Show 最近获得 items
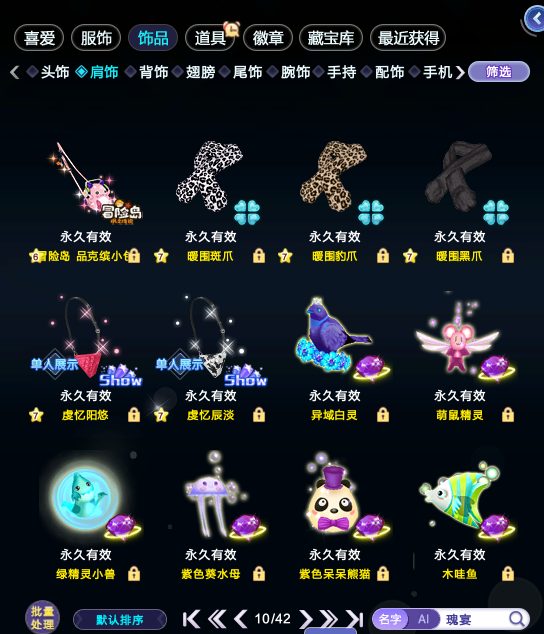Image resolution: width=544 pixels, height=634 pixels. pyautogui.click(x=408, y=38)
